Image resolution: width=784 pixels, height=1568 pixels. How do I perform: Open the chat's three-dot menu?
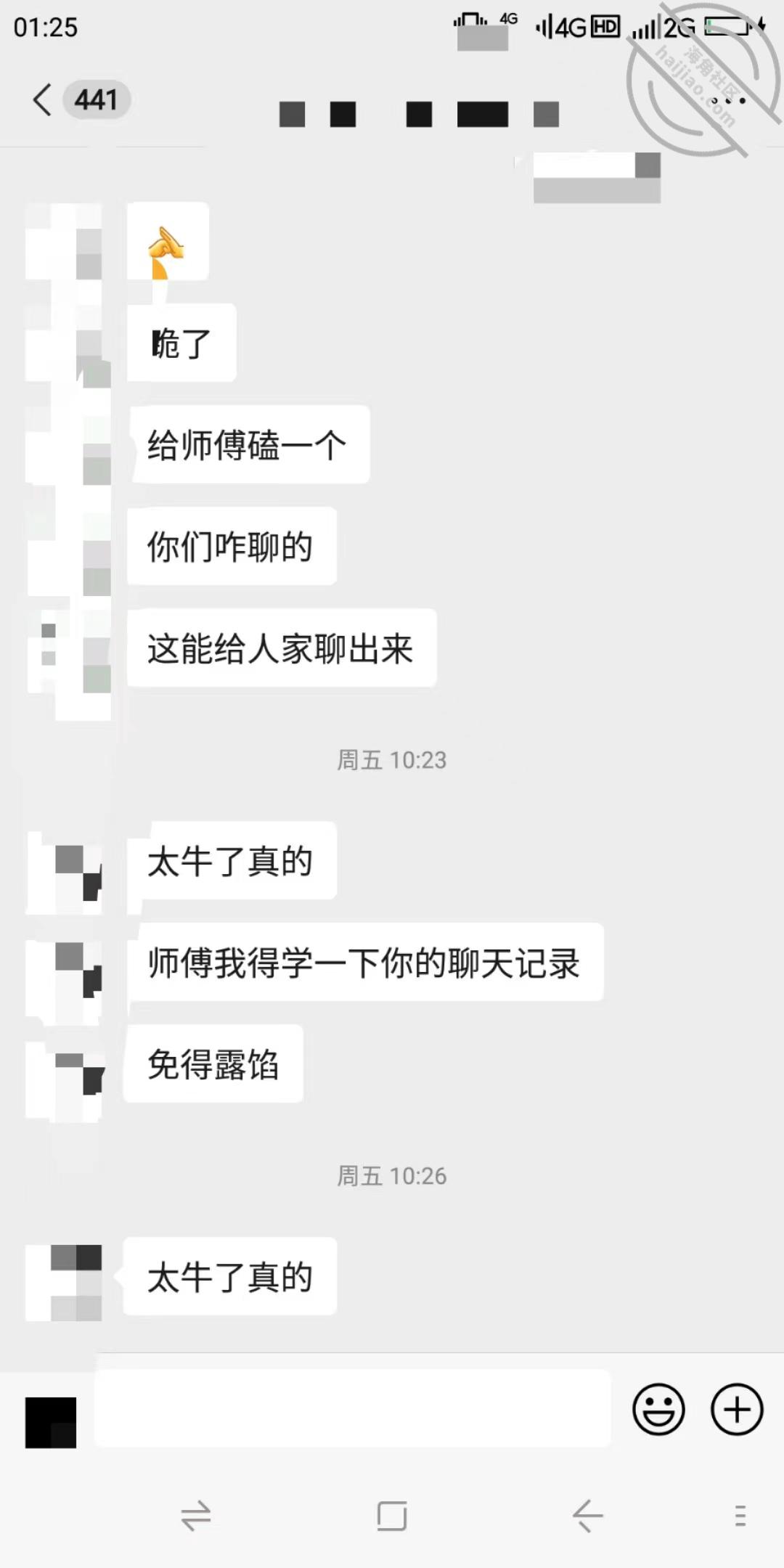pyautogui.click(x=728, y=100)
